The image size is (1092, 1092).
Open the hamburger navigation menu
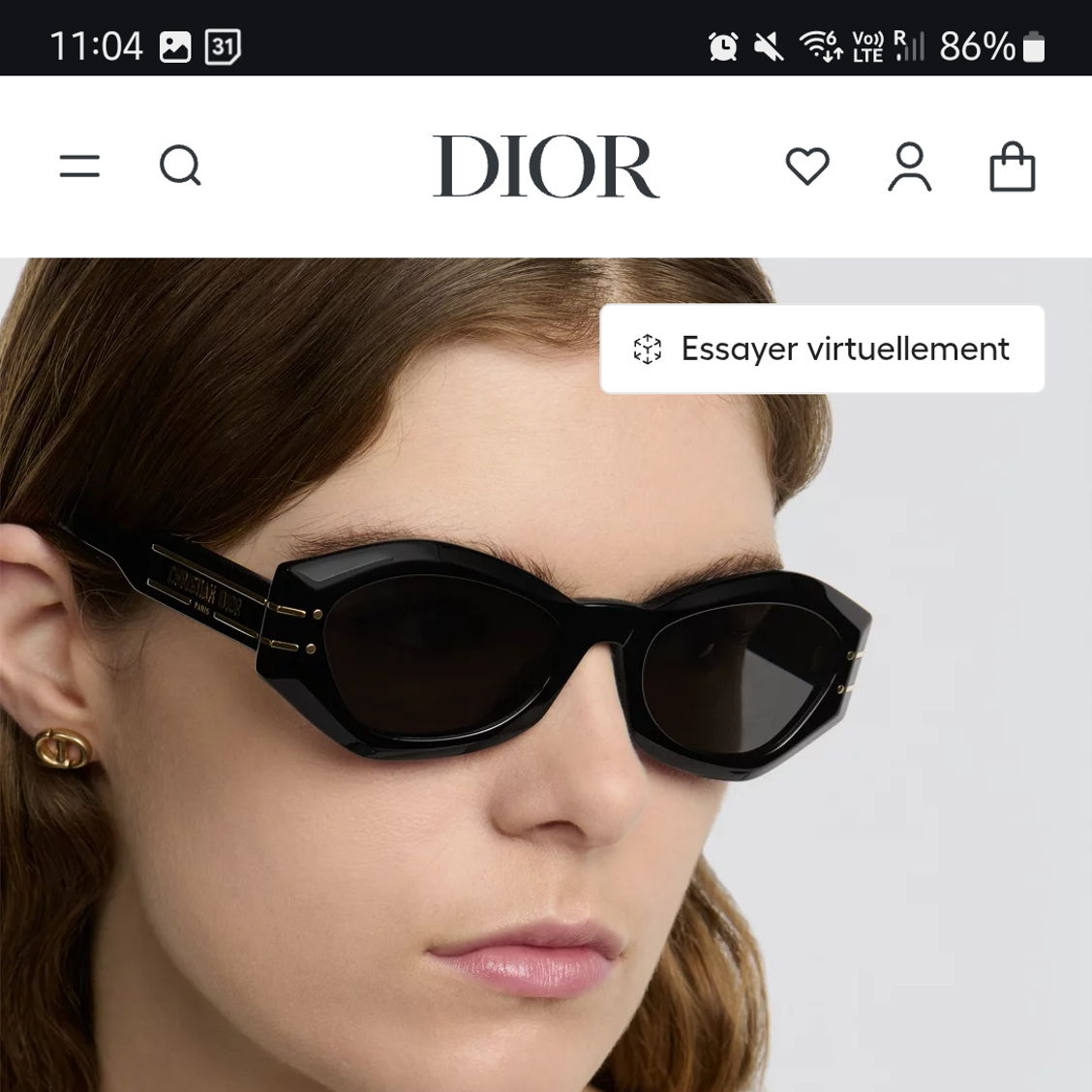(x=79, y=166)
